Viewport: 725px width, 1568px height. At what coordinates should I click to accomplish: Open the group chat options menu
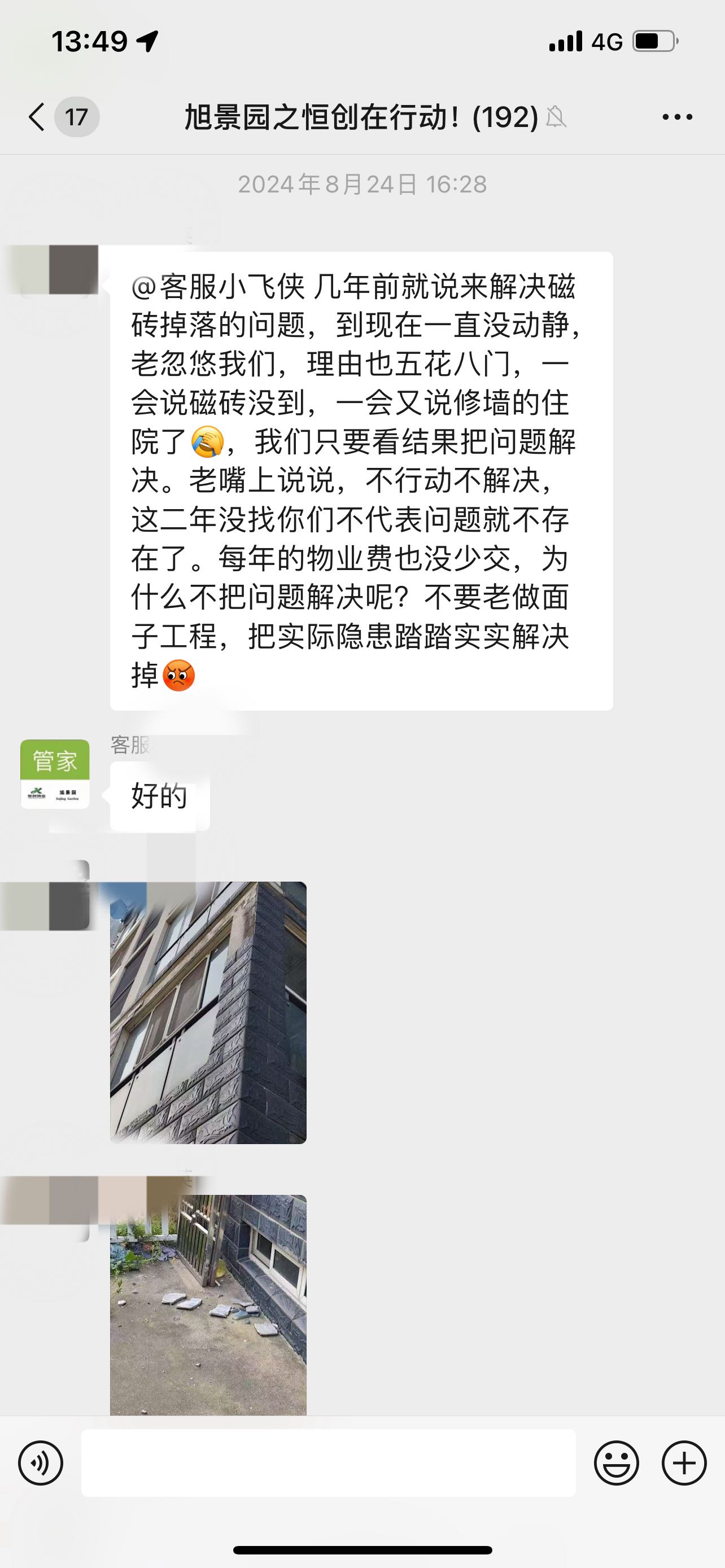[677, 117]
